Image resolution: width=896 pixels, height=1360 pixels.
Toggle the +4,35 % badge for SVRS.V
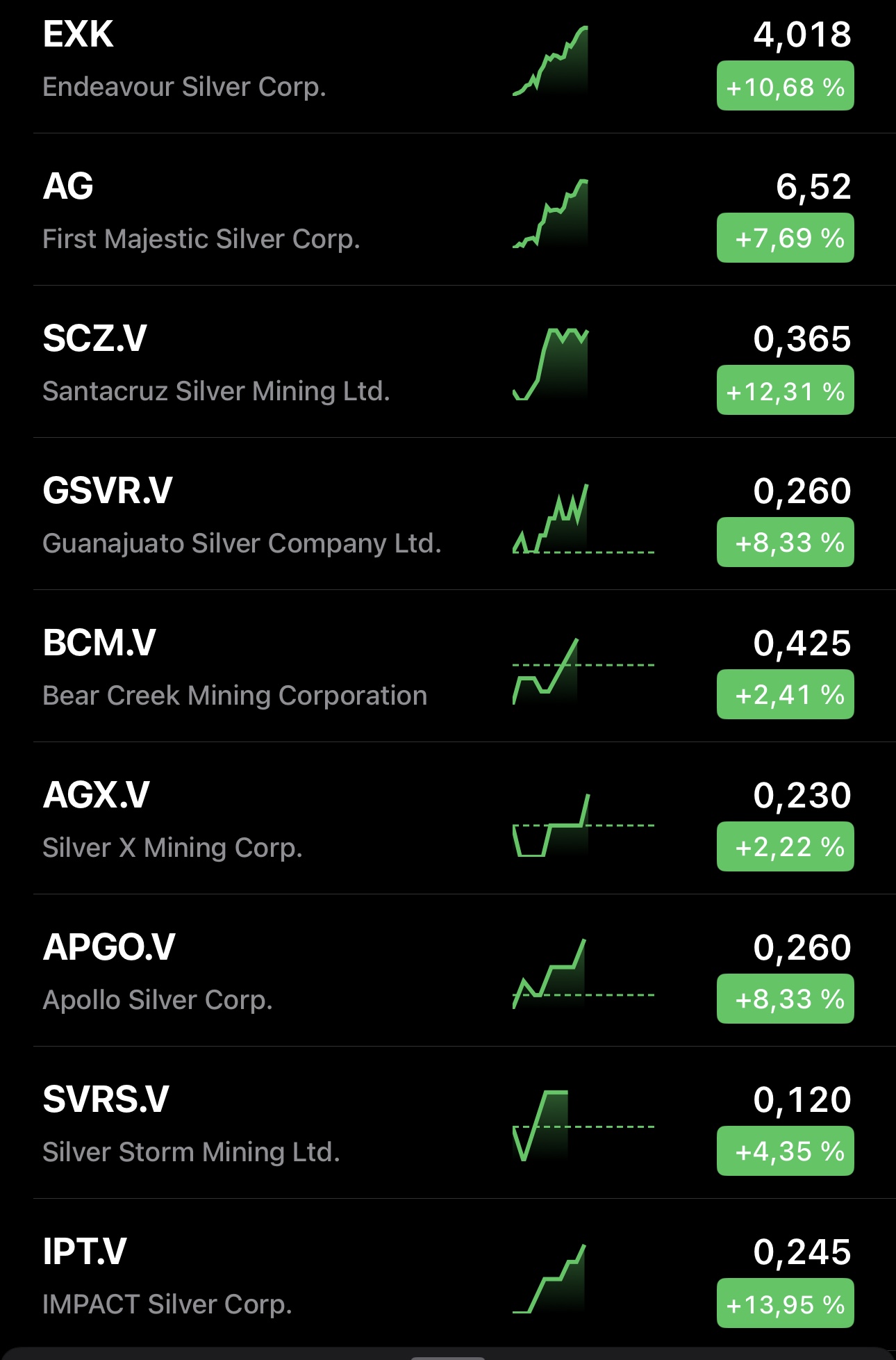[x=785, y=1151]
